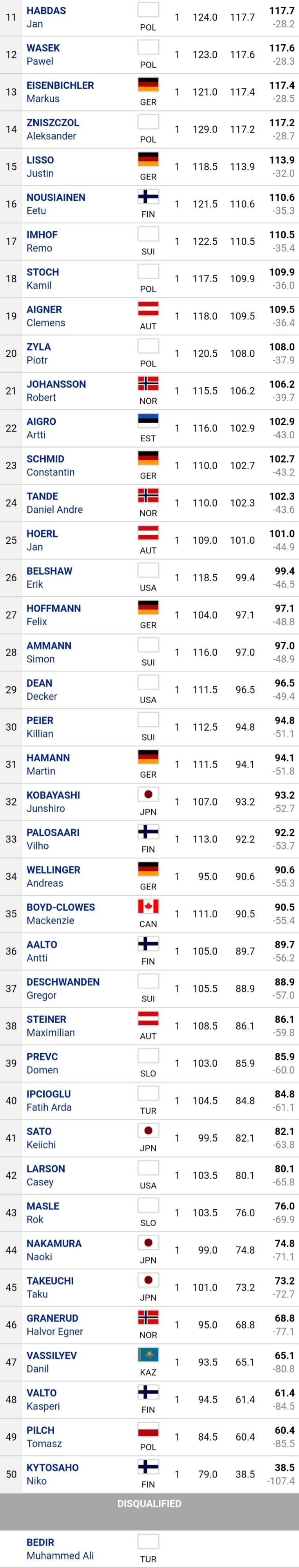Open Domen Prevc's profile
Viewport: 299px width, 1568px height.
(x=43, y=1063)
